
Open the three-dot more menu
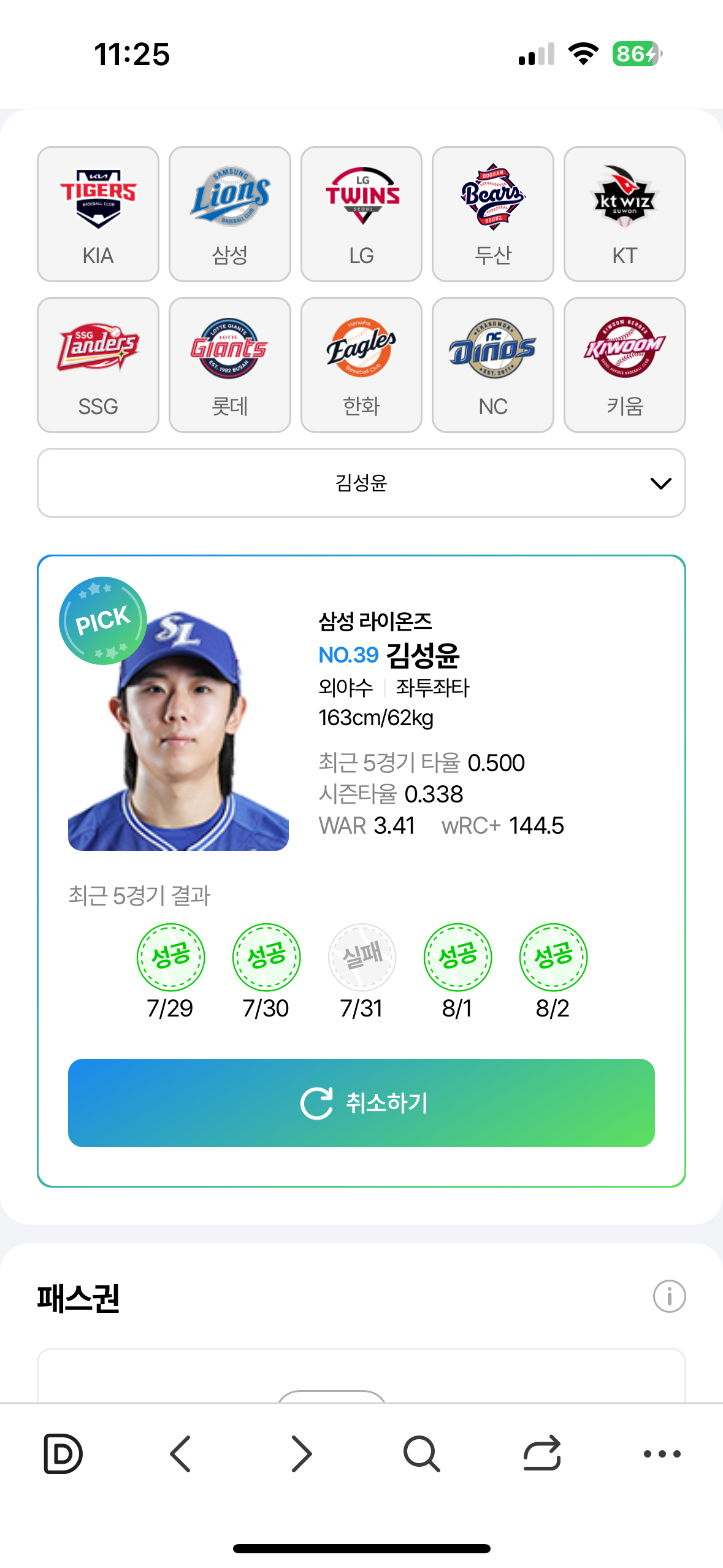(662, 1453)
